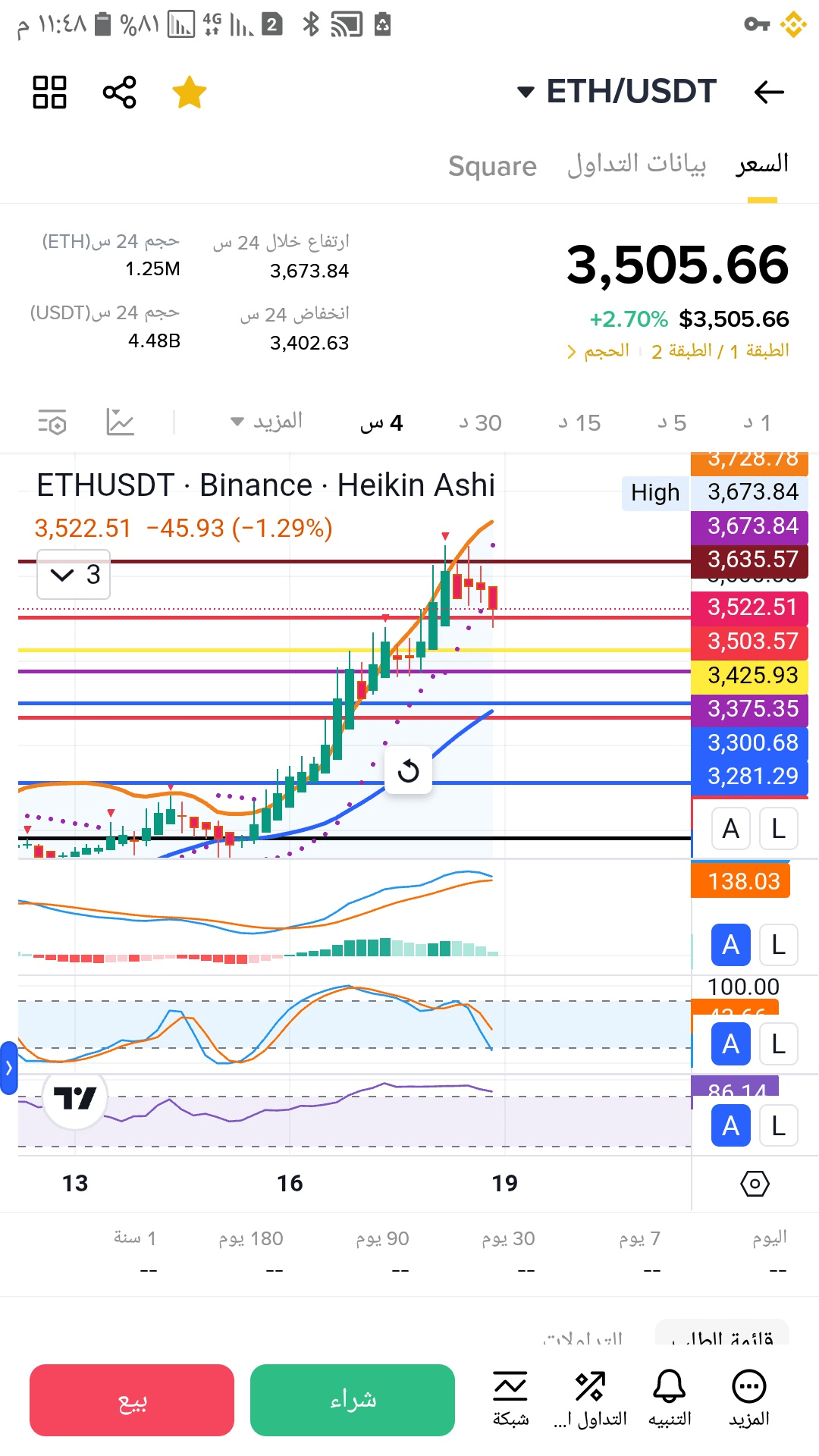The image size is (819, 1456).
Task: Tap the بيع sell button
Action: click(x=132, y=1400)
